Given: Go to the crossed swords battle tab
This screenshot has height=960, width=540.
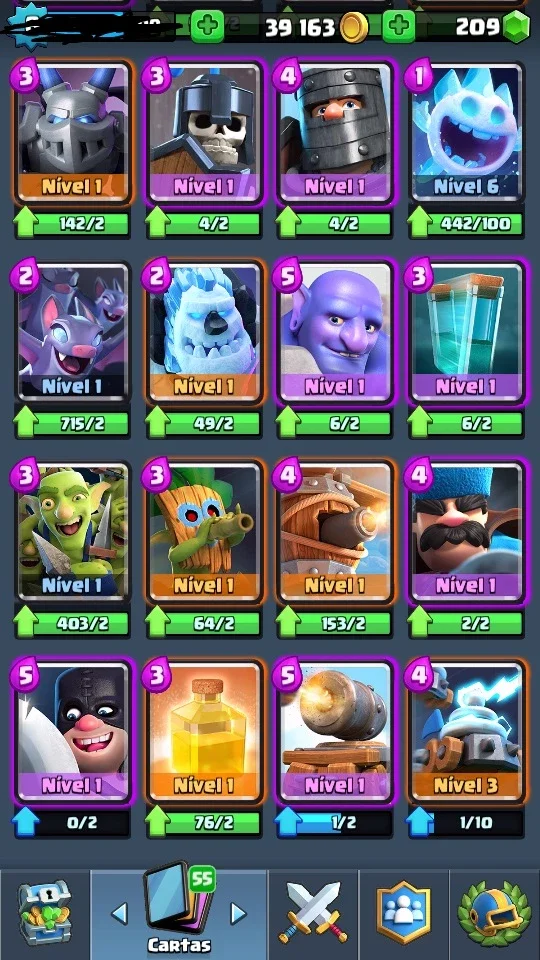Looking at the screenshot, I should click(313, 912).
